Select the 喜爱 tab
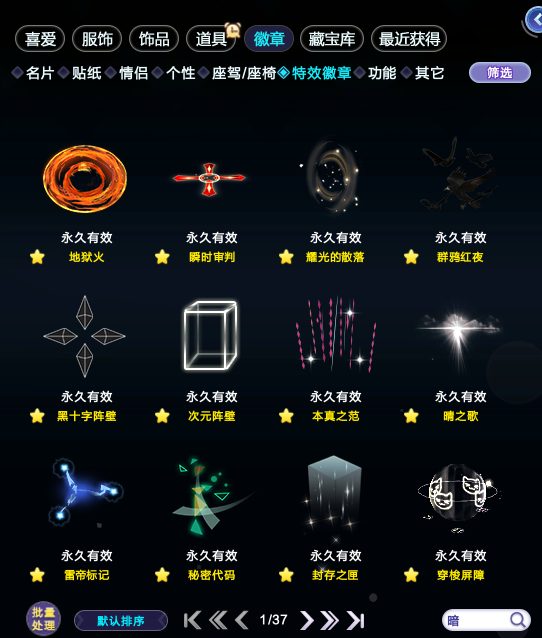This screenshot has height=638, width=542. 40,39
